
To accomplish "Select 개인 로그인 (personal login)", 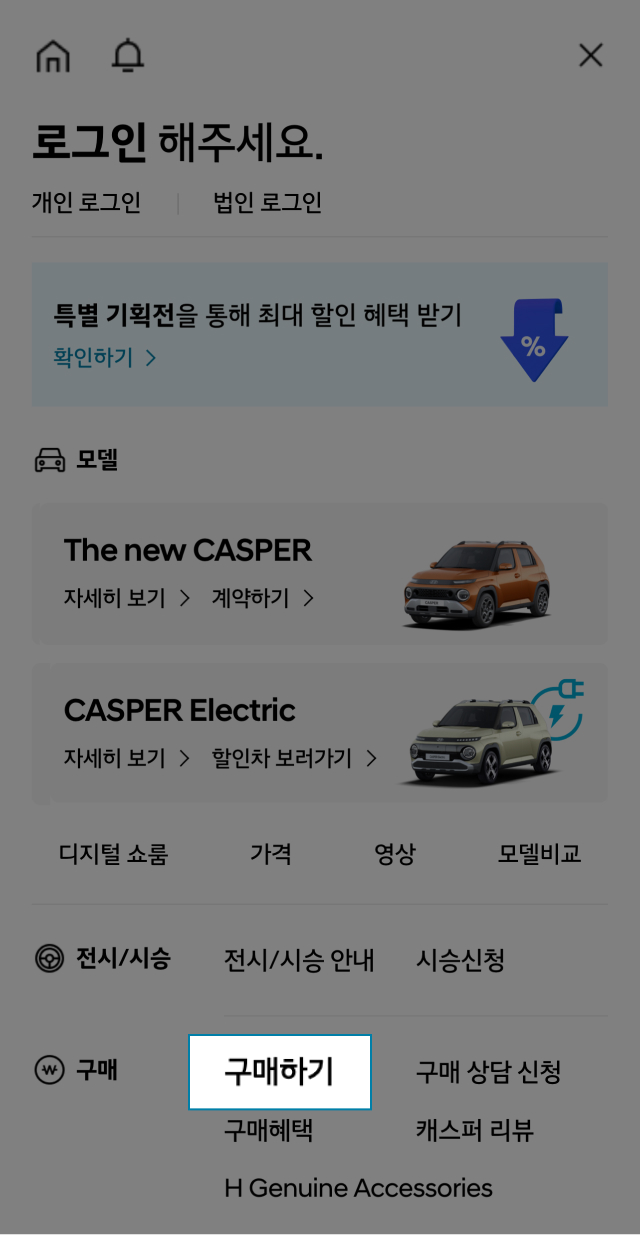I will pyautogui.click(x=86, y=203).
